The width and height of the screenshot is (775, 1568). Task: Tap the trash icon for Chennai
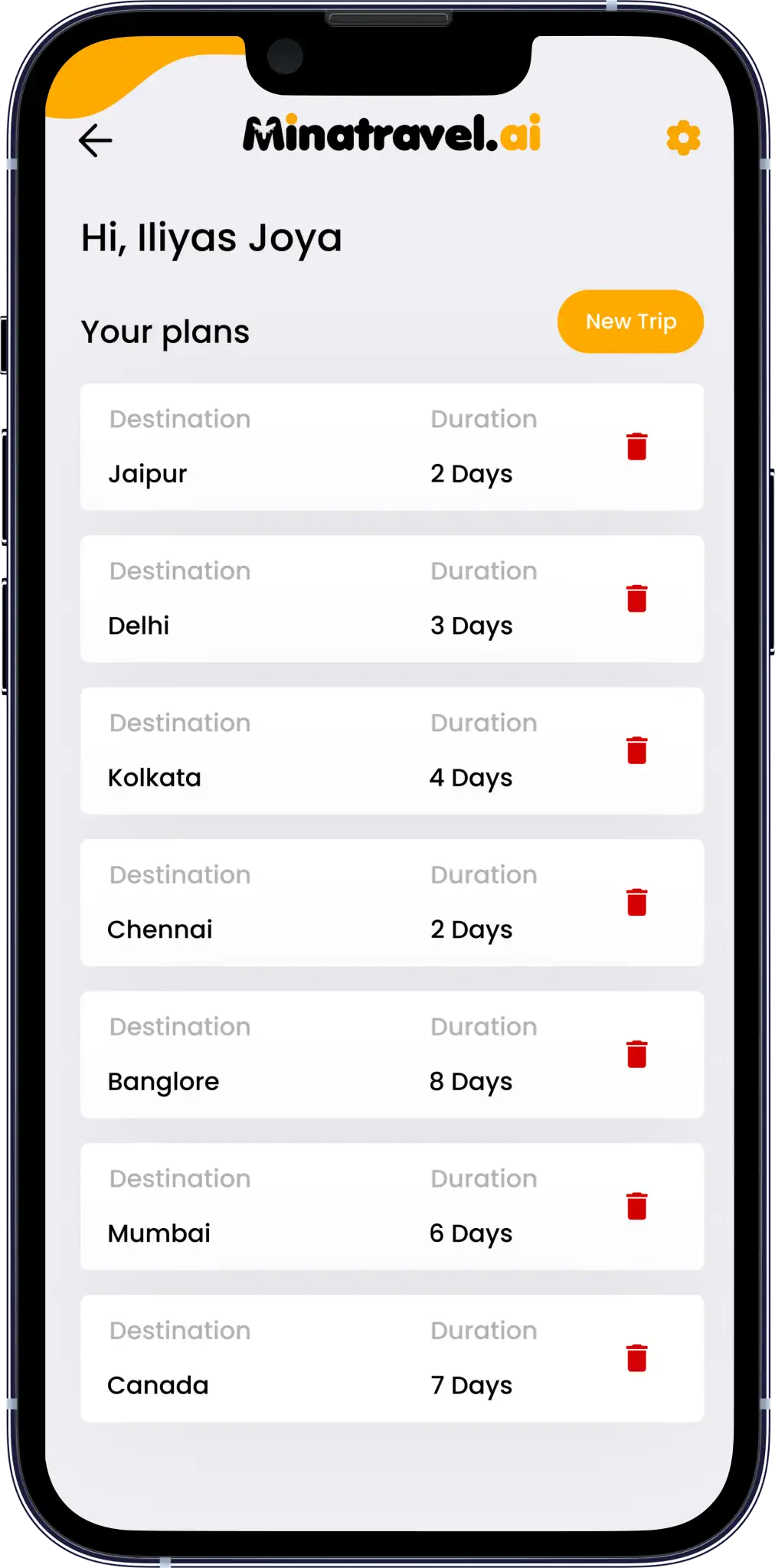tap(636, 902)
